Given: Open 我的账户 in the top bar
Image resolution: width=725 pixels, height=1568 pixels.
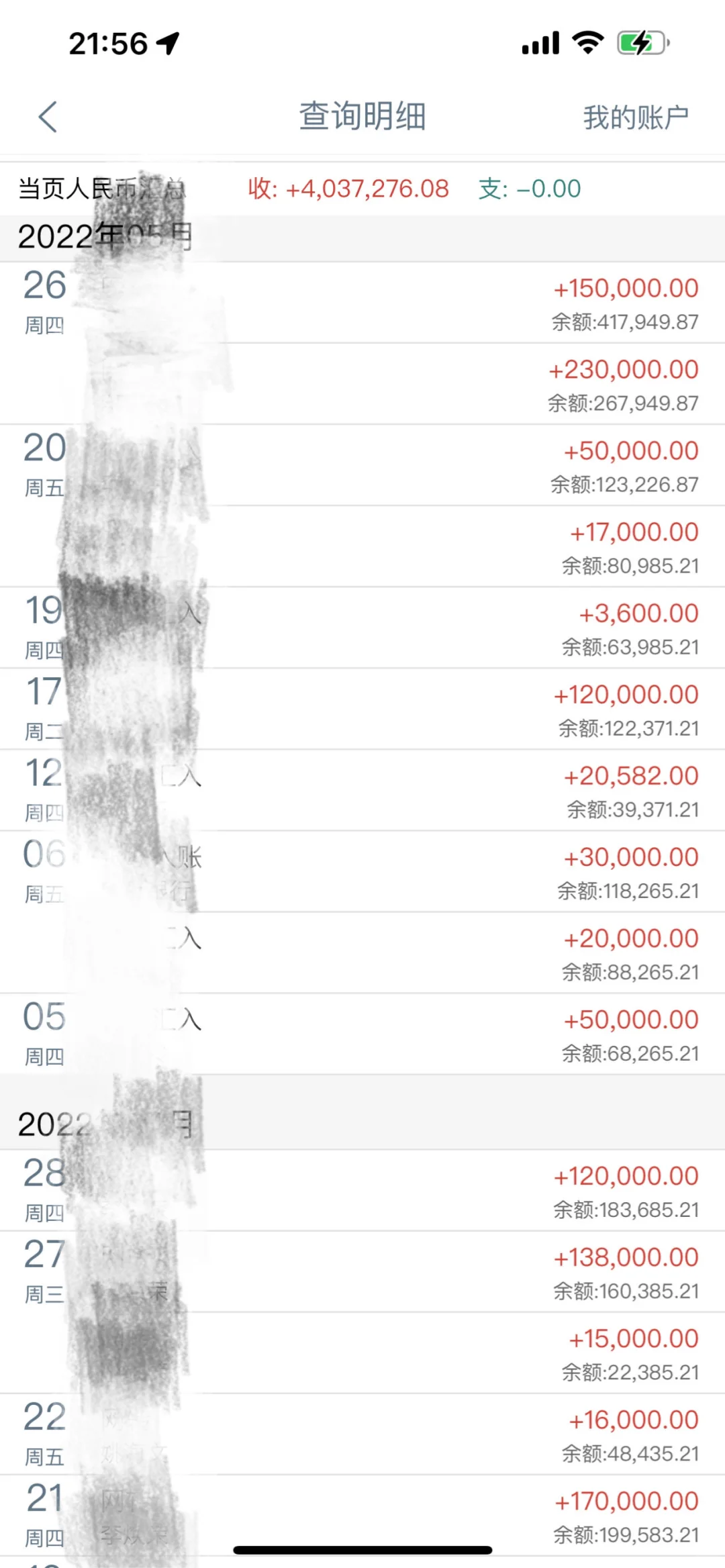Looking at the screenshot, I should (x=635, y=117).
